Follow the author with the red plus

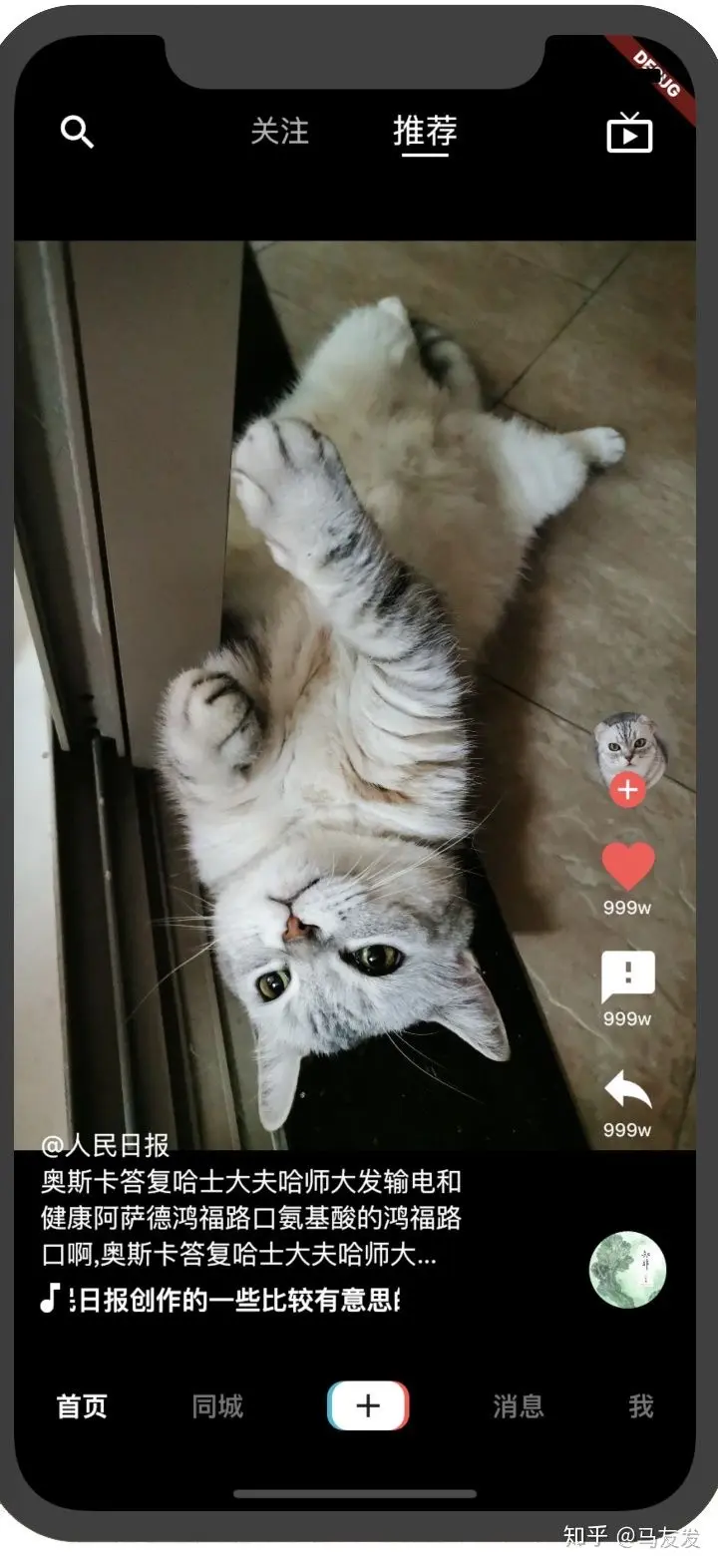click(x=627, y=791)
